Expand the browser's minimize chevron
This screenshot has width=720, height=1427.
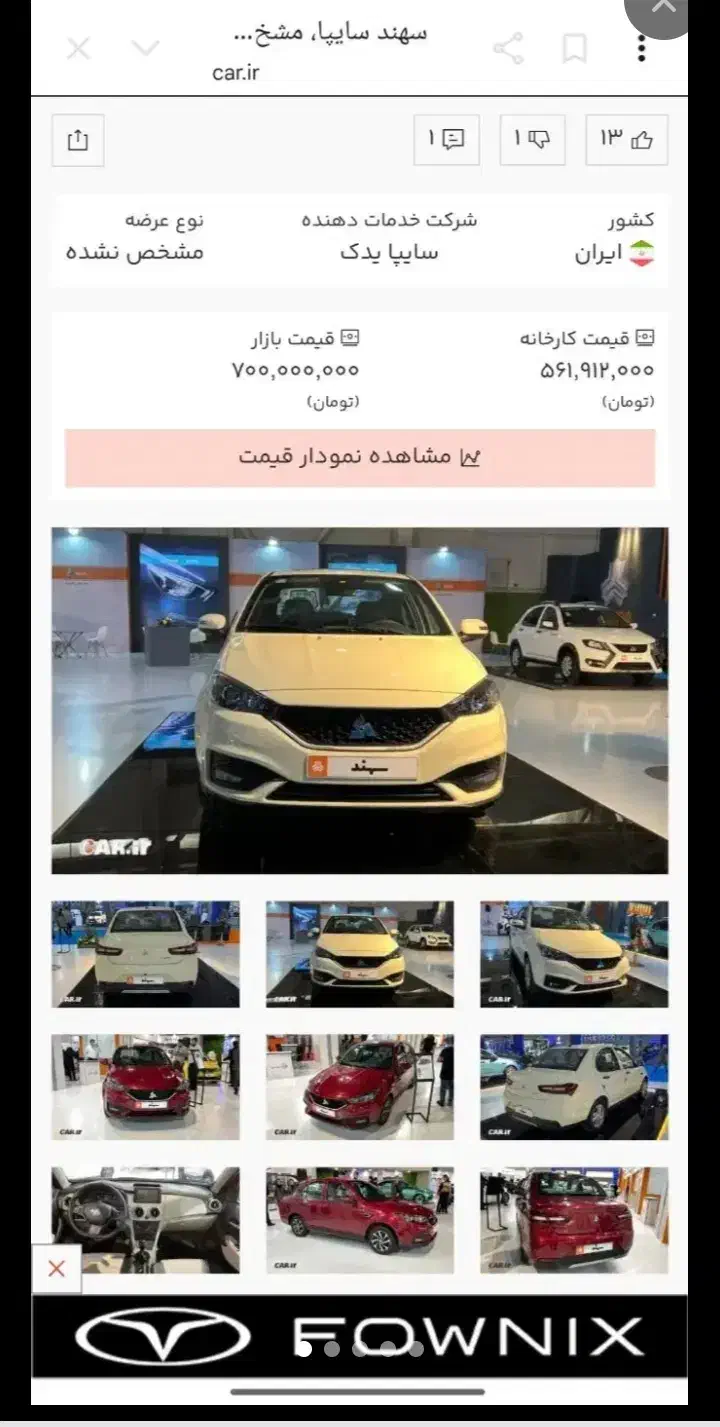pos(146,47)
